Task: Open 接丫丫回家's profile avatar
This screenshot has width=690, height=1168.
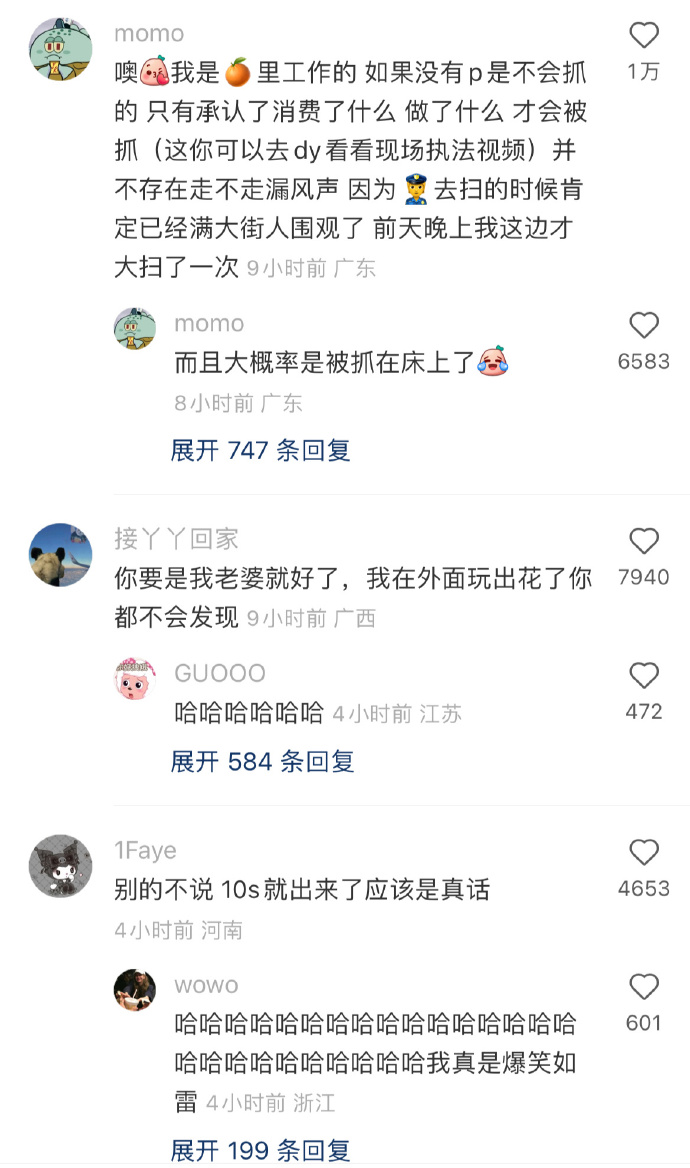Action: click(61, 554)
